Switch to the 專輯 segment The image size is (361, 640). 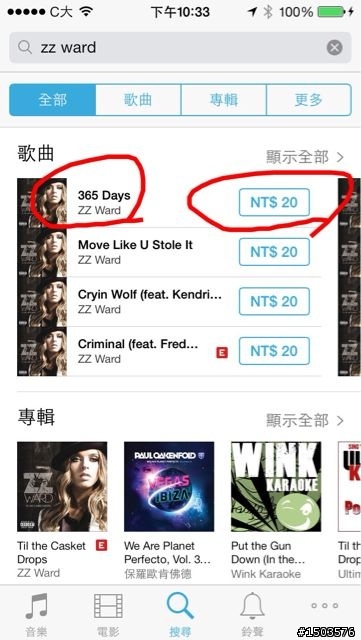click(223, 100)
